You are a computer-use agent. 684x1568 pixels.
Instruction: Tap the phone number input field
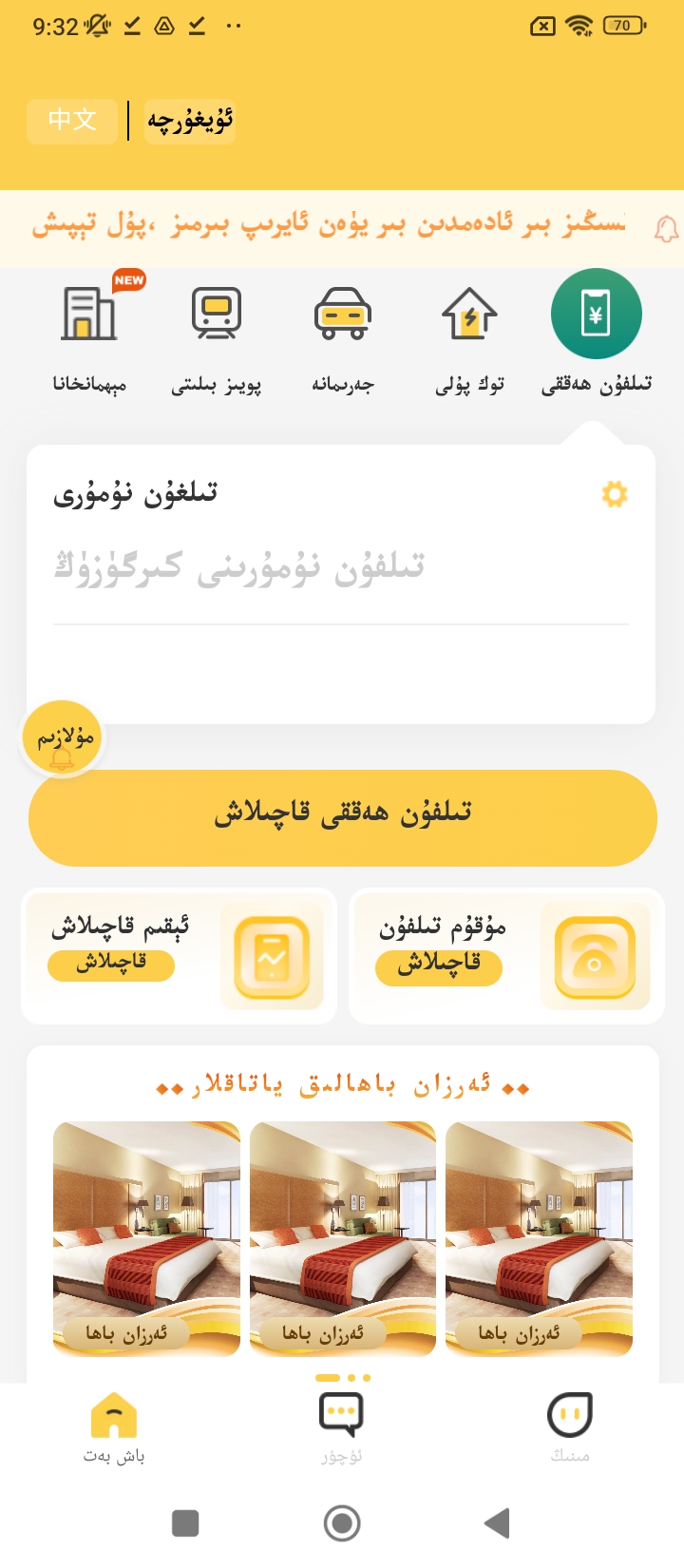[x=340, y=567]
